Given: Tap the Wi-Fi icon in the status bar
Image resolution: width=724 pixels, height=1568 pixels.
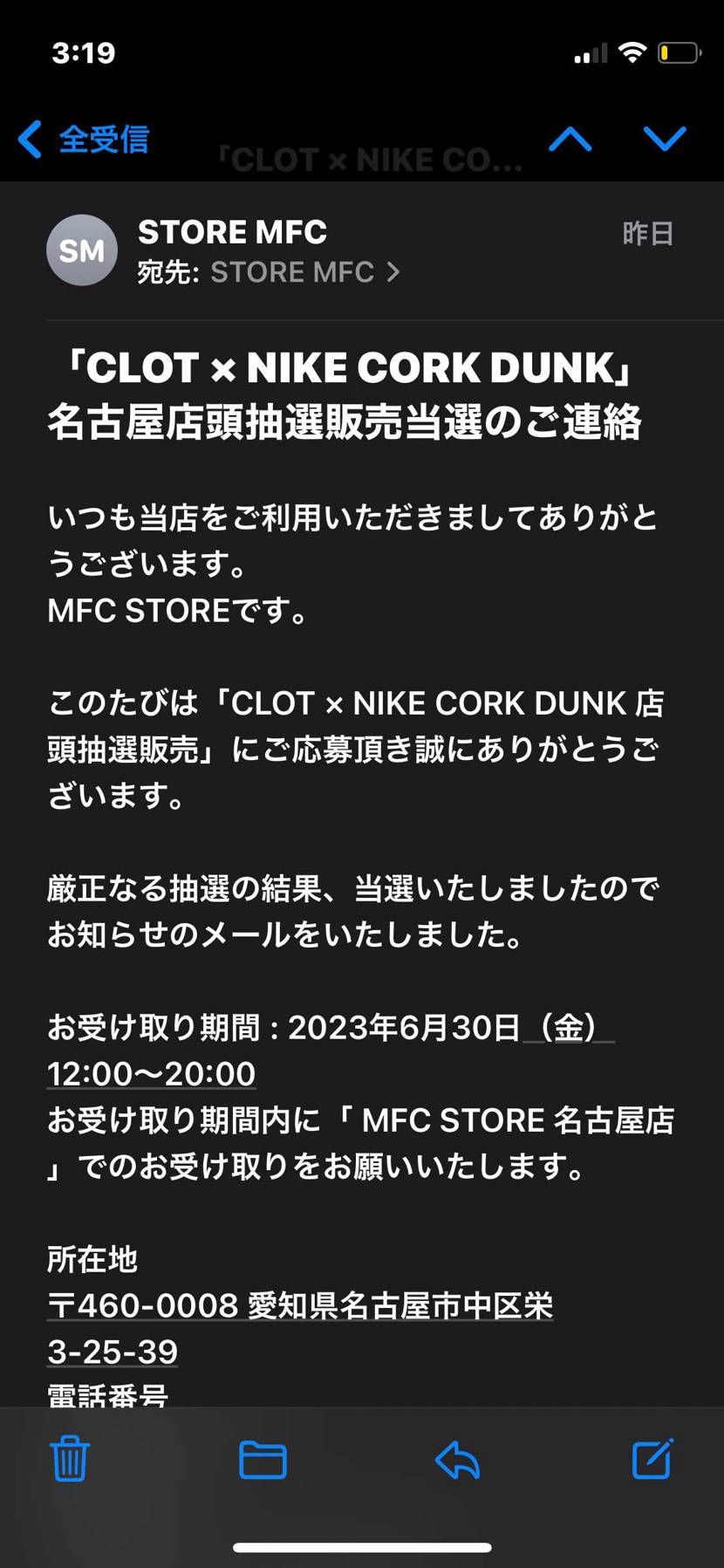Looking at the screenshot, I should pos(634,51).
